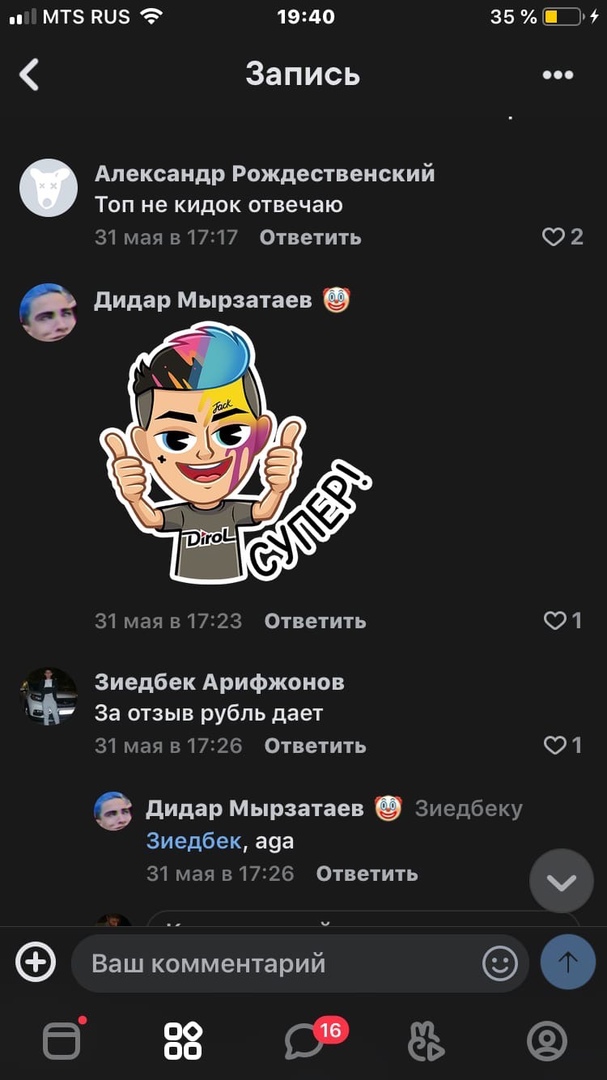Go back from the Запись screen
The width and height of the screenshot is (607, 1080).
(x=30, y=74)
